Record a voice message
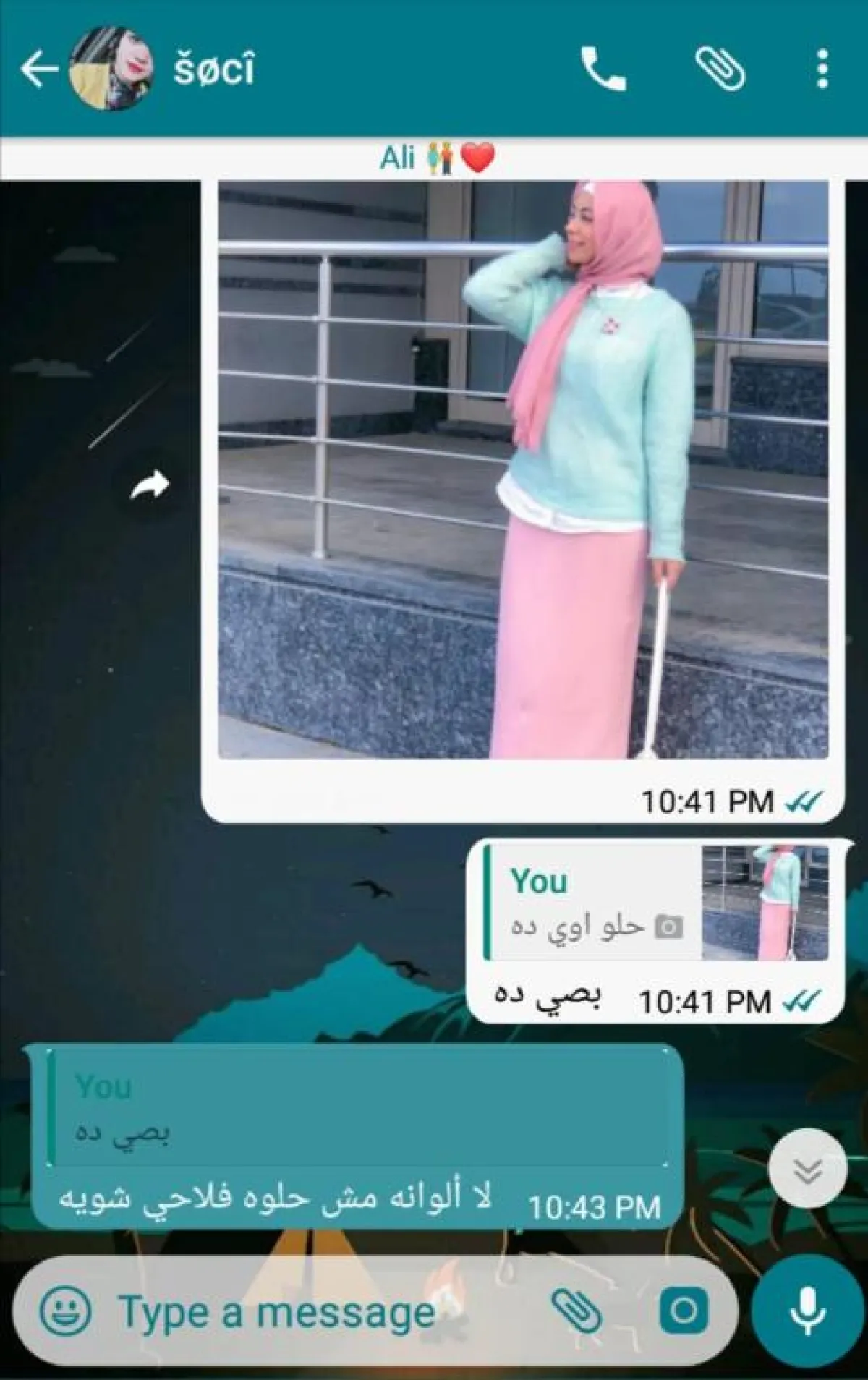 coord(807,1311)
